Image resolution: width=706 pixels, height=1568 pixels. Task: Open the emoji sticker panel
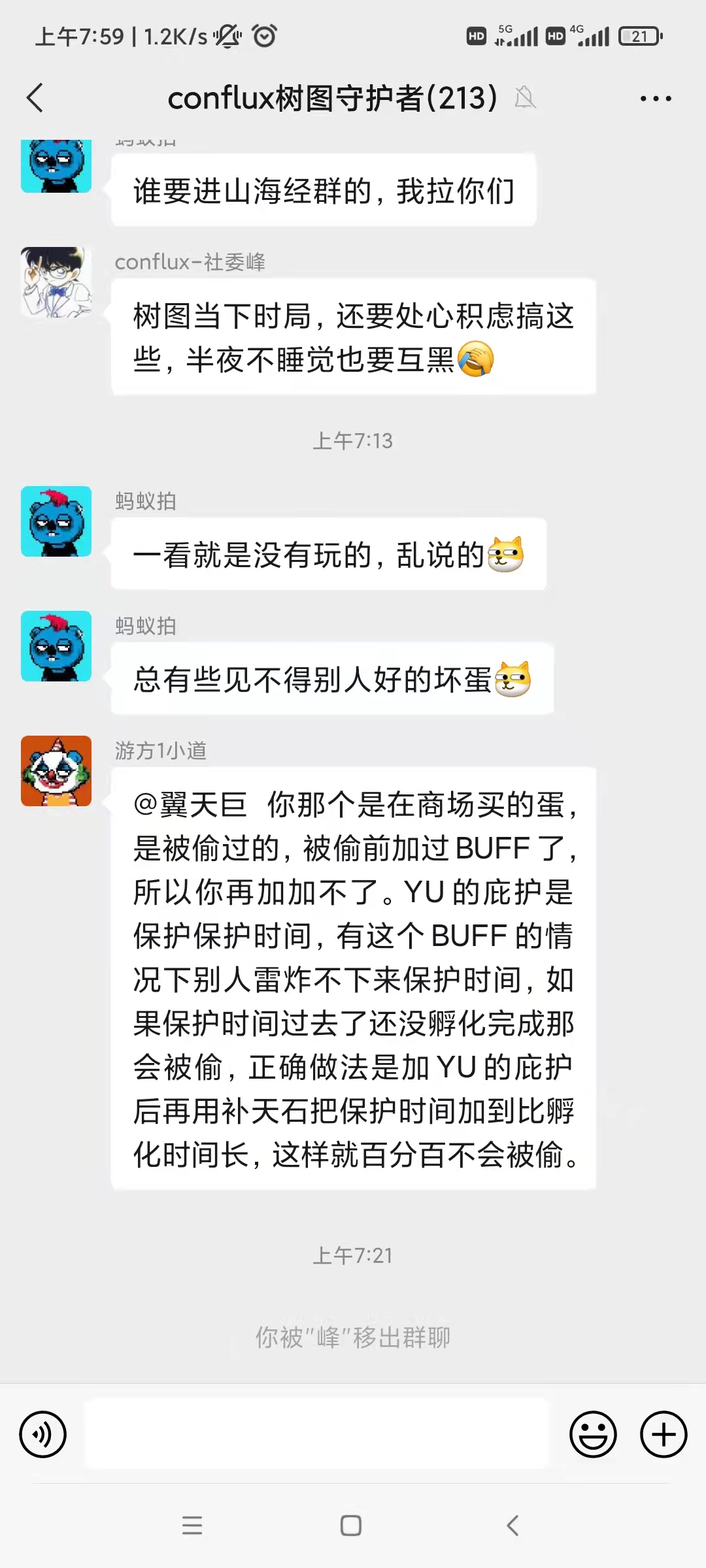pyautogui.click(x=593, y=1434)
